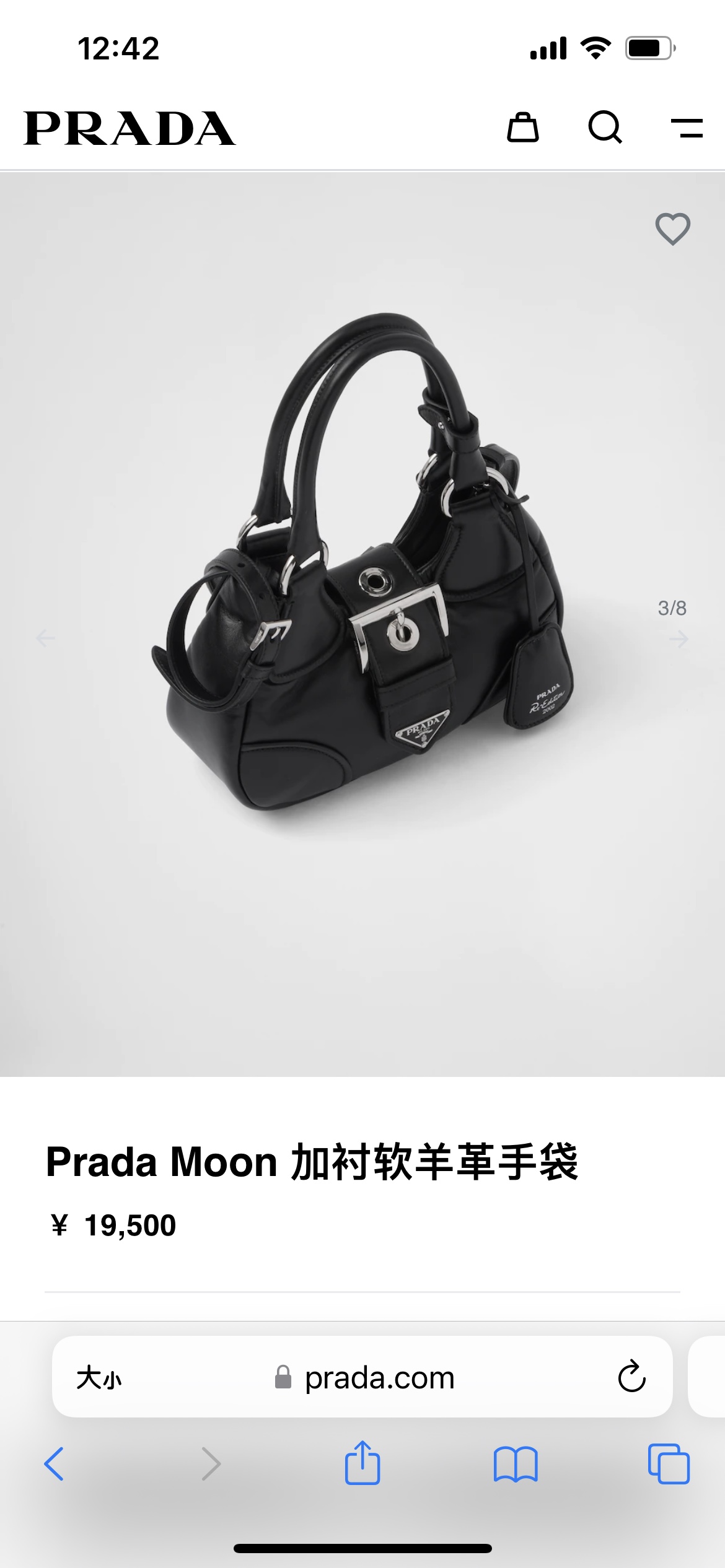The width and height of the screenshot is (725, 1568).
Task: Share this page from the Safari toolbar
Action: (x=362, y=1463)
